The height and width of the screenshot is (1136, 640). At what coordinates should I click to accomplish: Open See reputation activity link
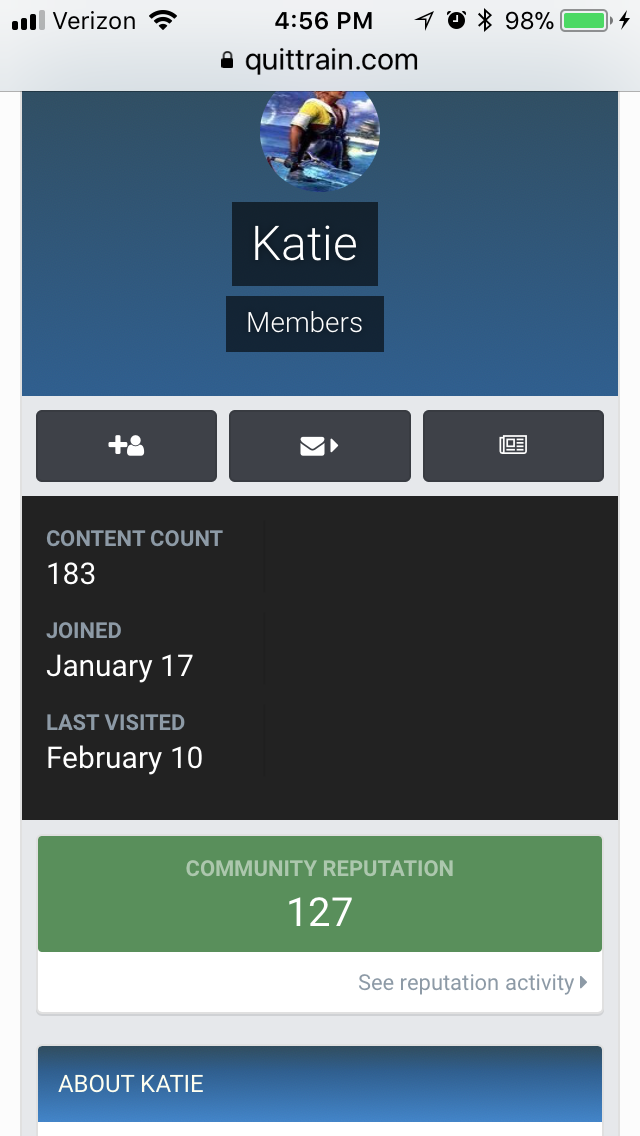click(x=473, y=982)
